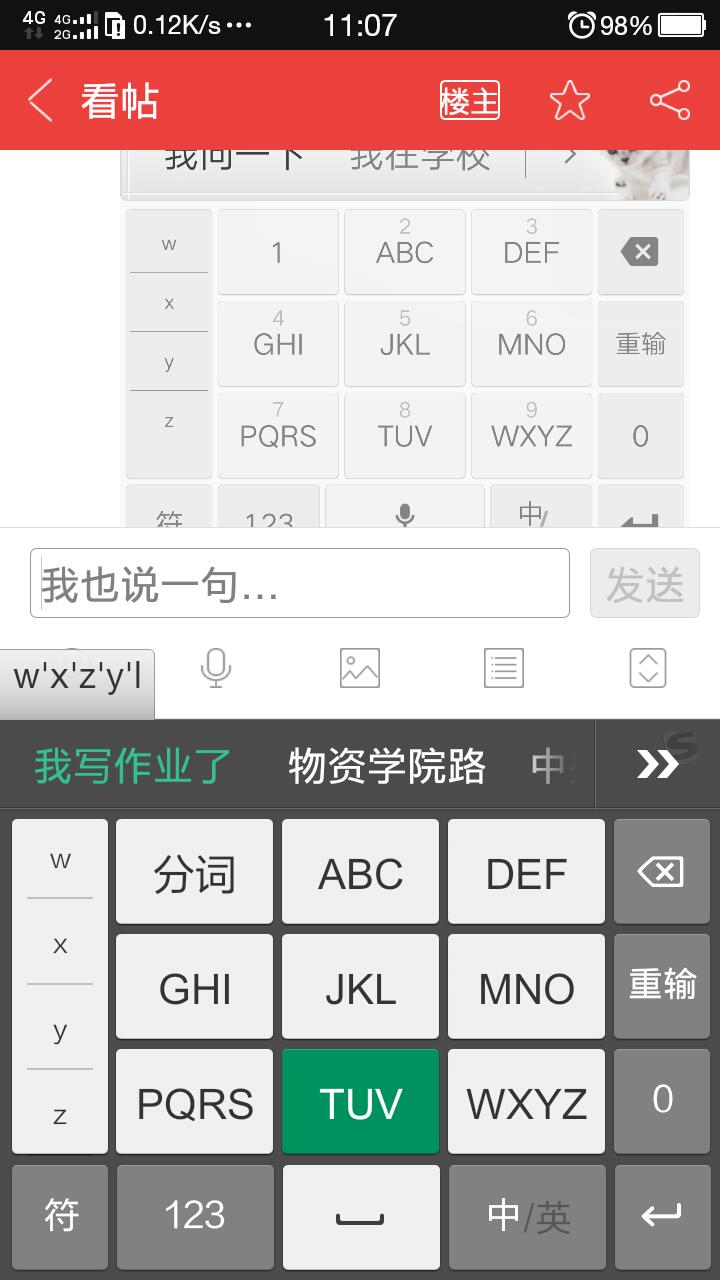The height and width of the screenshot is (1280, 720).
Task: Tap the 发送 send button
Action: [644, 583]
